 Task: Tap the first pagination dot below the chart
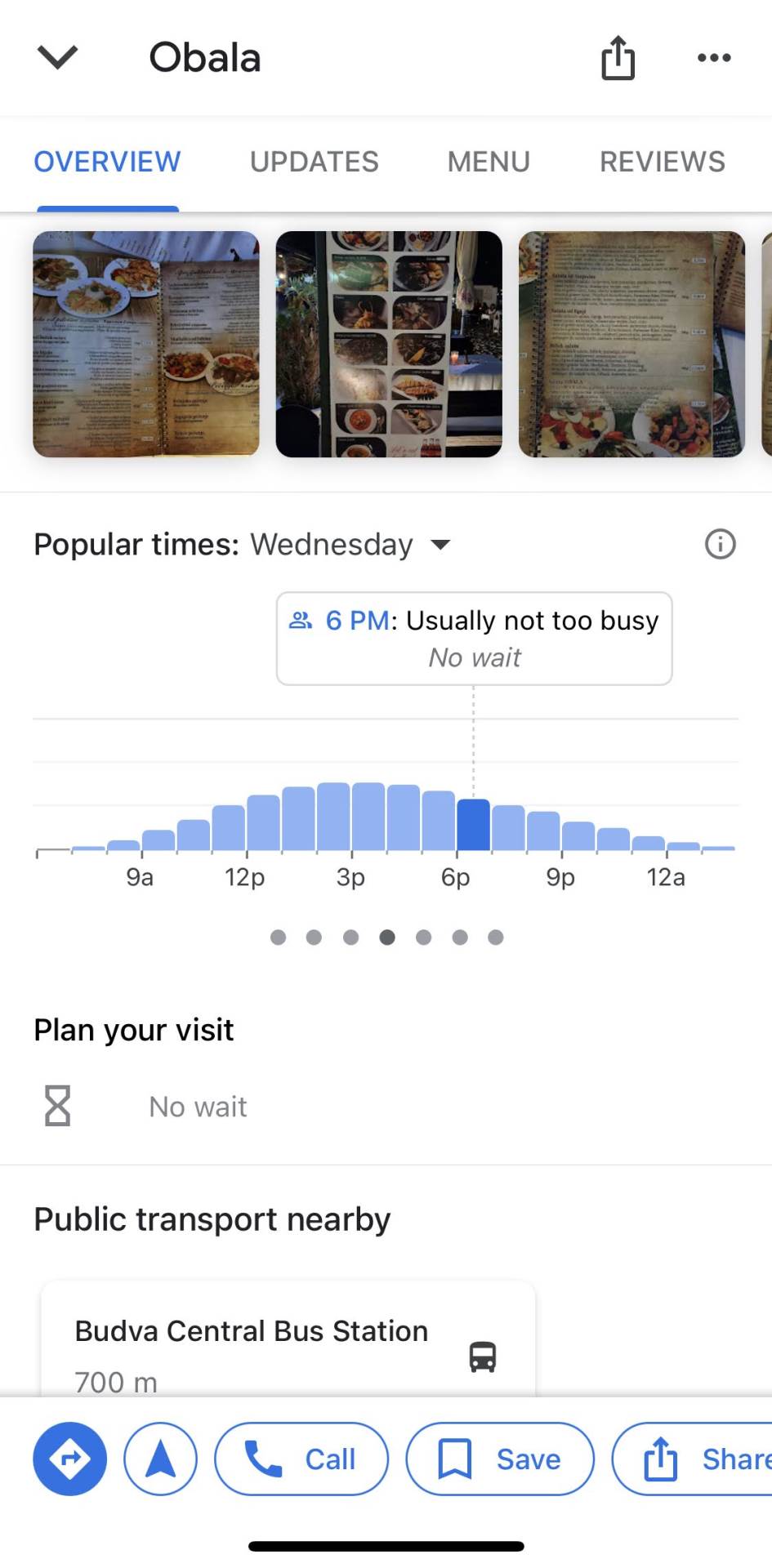pos(278,938)
